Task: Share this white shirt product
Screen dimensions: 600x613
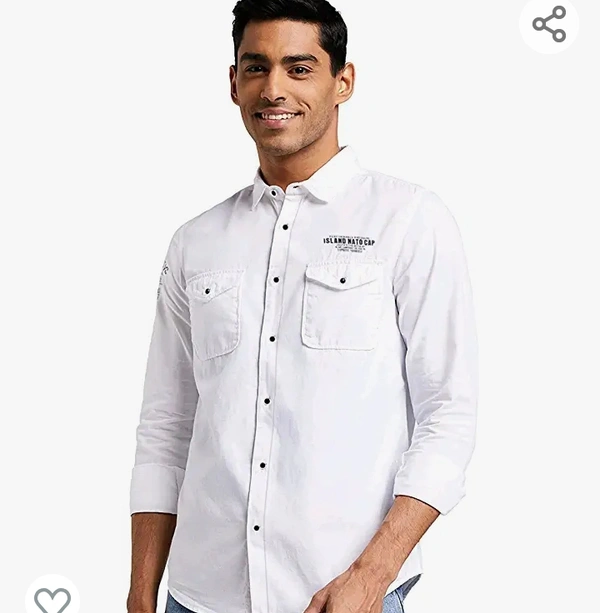Action: tap(549, 23)
